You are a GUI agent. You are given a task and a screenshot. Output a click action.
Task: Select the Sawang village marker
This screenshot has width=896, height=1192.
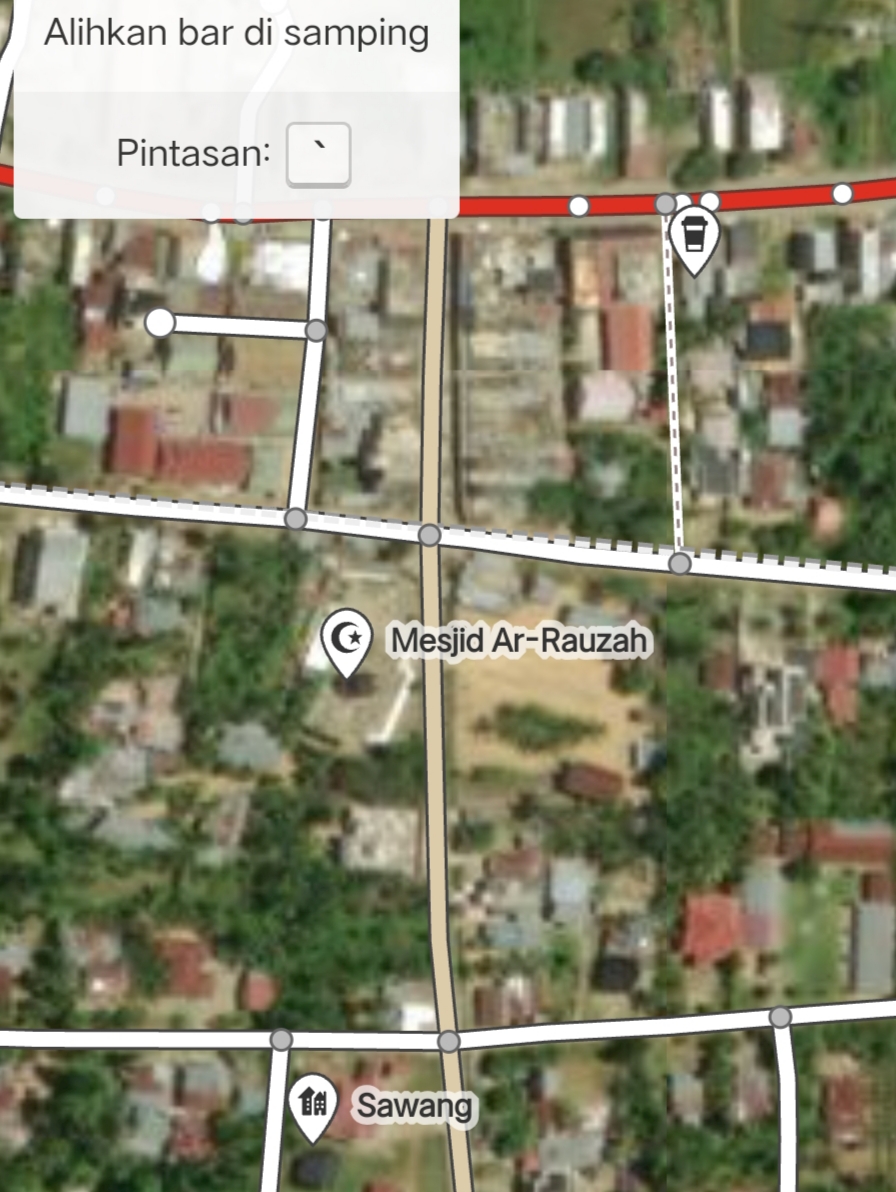[312, 1107]
